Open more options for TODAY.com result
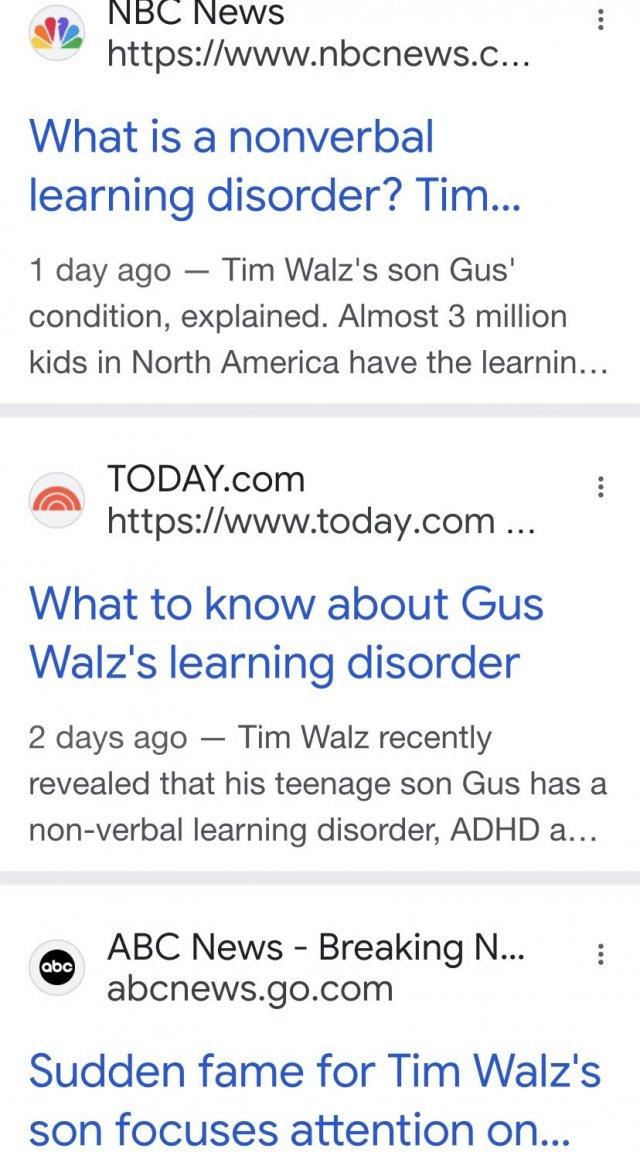The height and width of the screenshot is (1152, 640). click(x=601, y=486)
